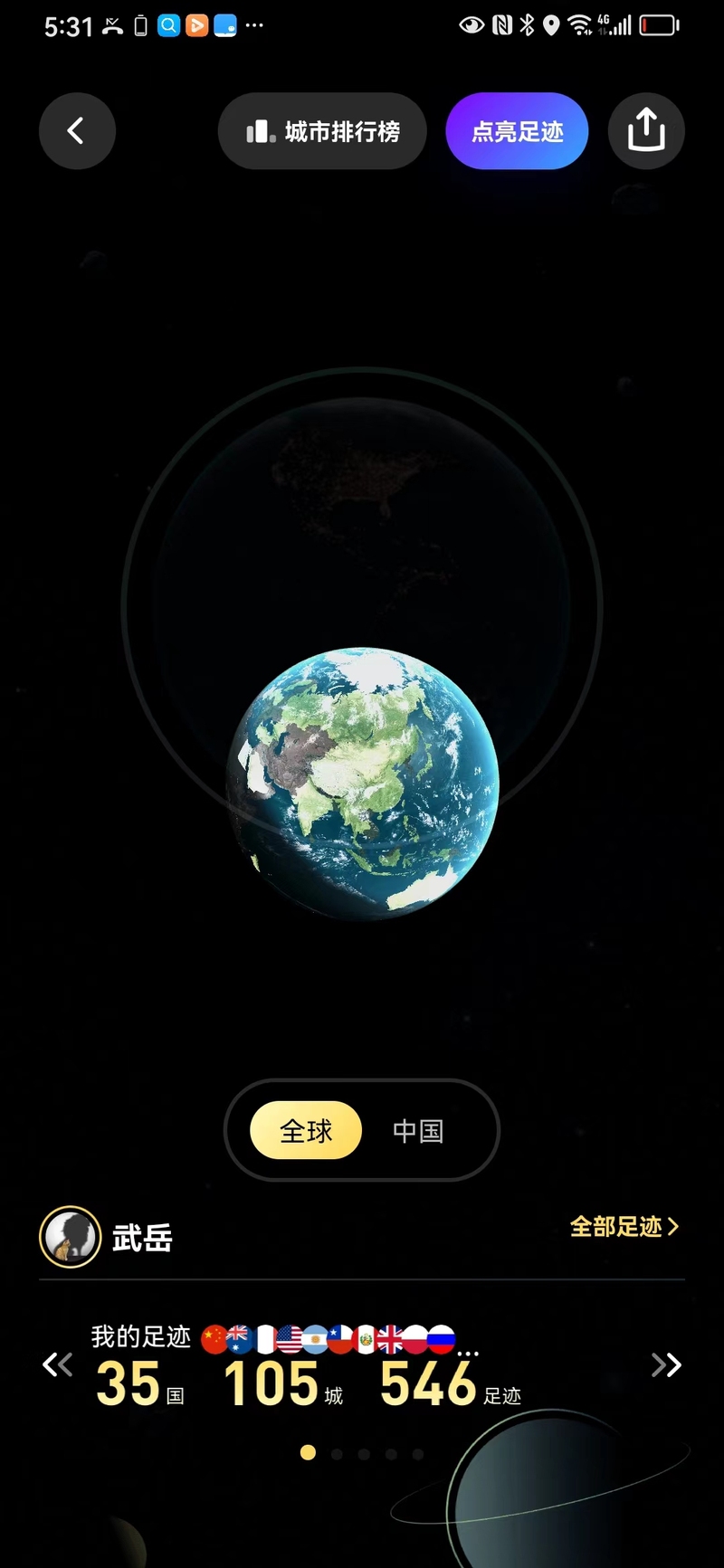Switch to the 中国 segment
Screen dimensions: 724x1568
418,1130
